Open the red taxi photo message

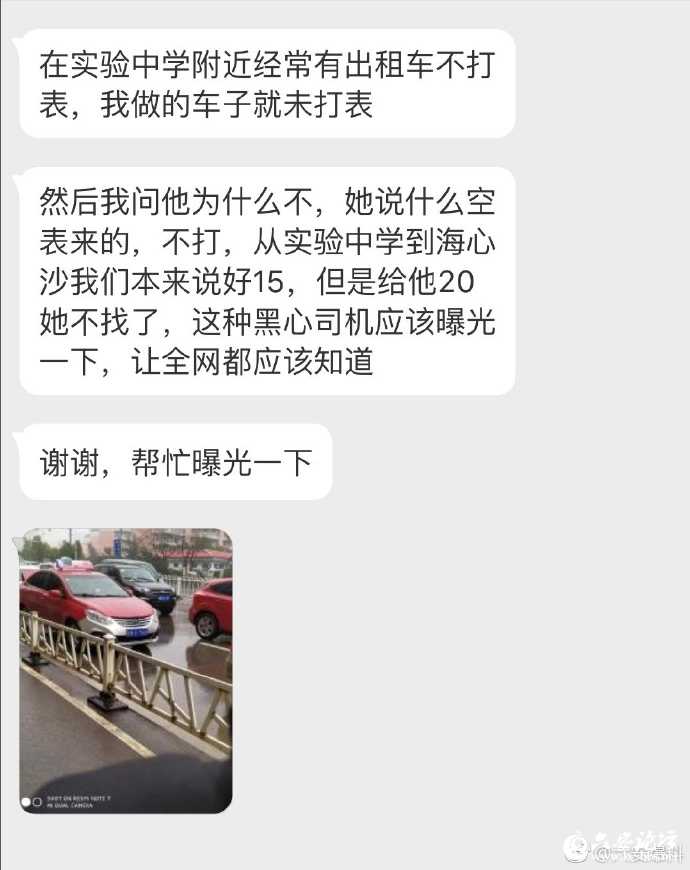pos(126,670)
